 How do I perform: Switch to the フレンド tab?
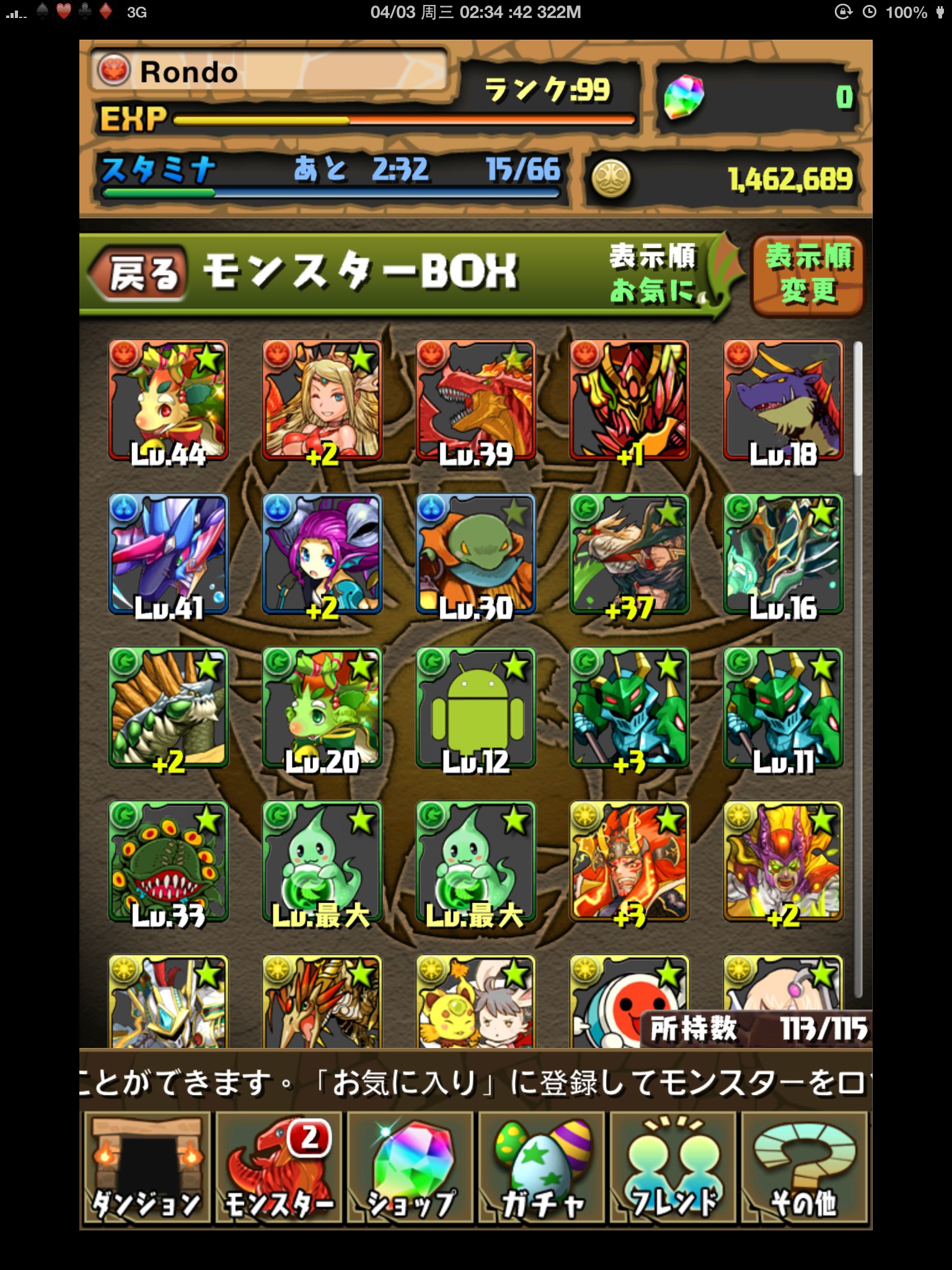673,1168
